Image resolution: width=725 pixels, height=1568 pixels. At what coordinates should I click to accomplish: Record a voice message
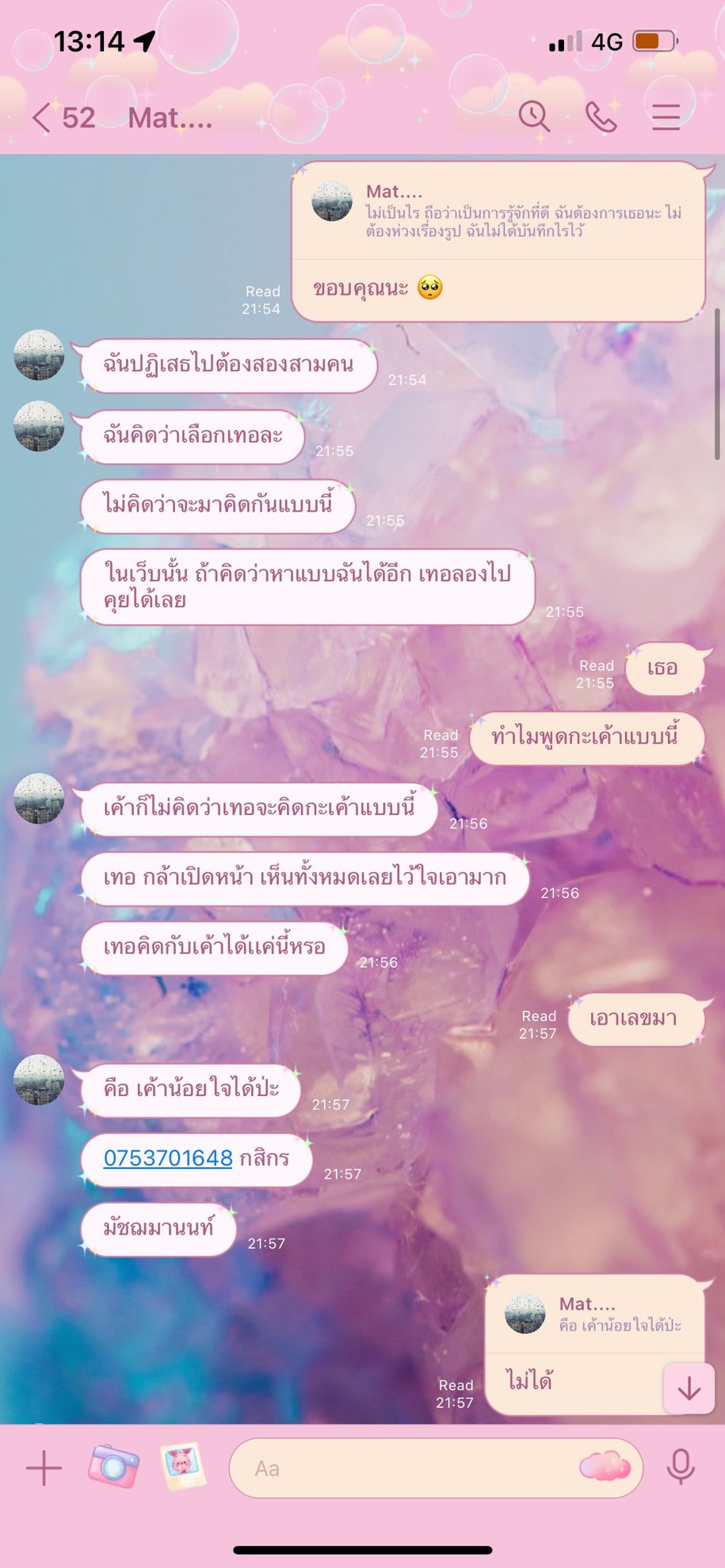[x=681, y=1467]
